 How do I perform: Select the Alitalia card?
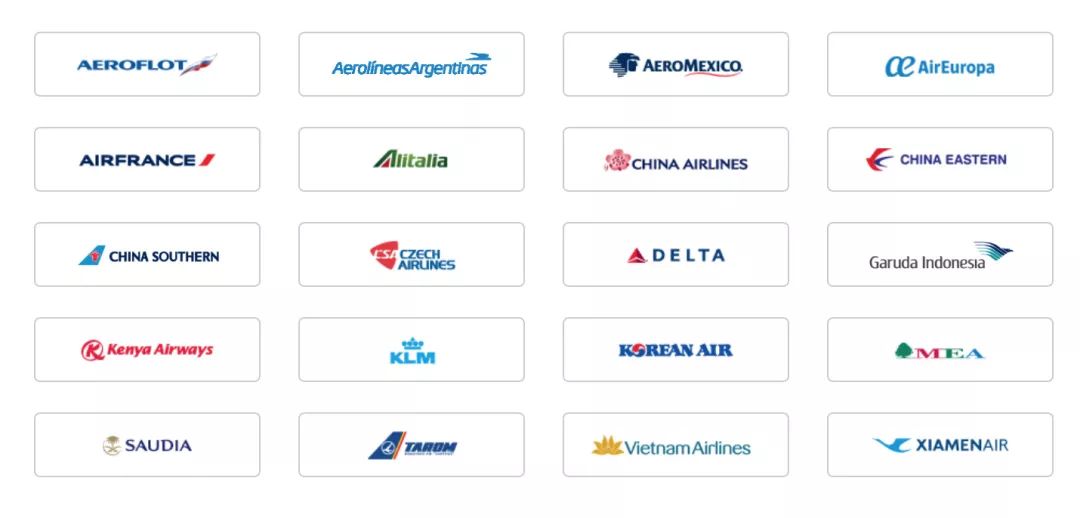point(411,160)
